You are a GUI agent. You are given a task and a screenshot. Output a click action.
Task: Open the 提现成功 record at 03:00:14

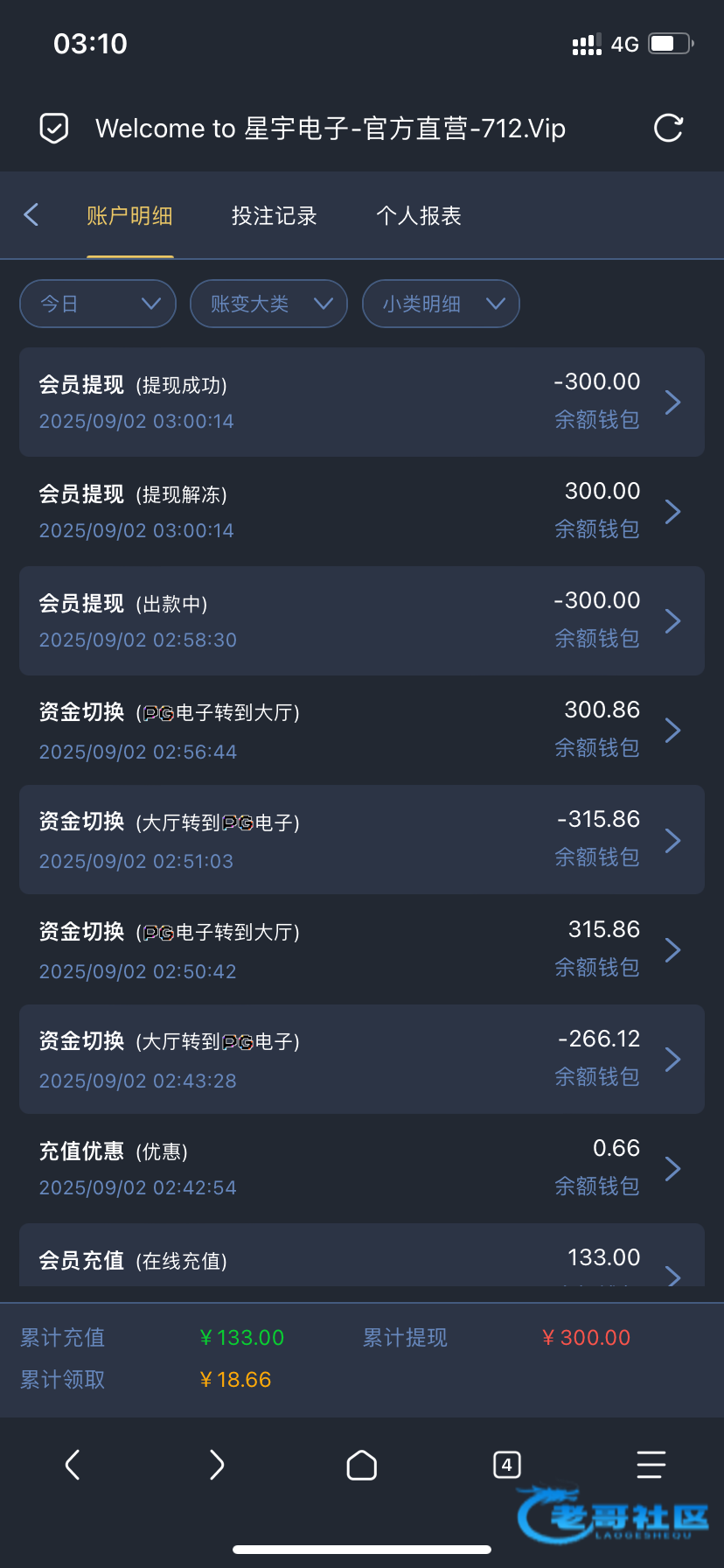coord(362,402)
